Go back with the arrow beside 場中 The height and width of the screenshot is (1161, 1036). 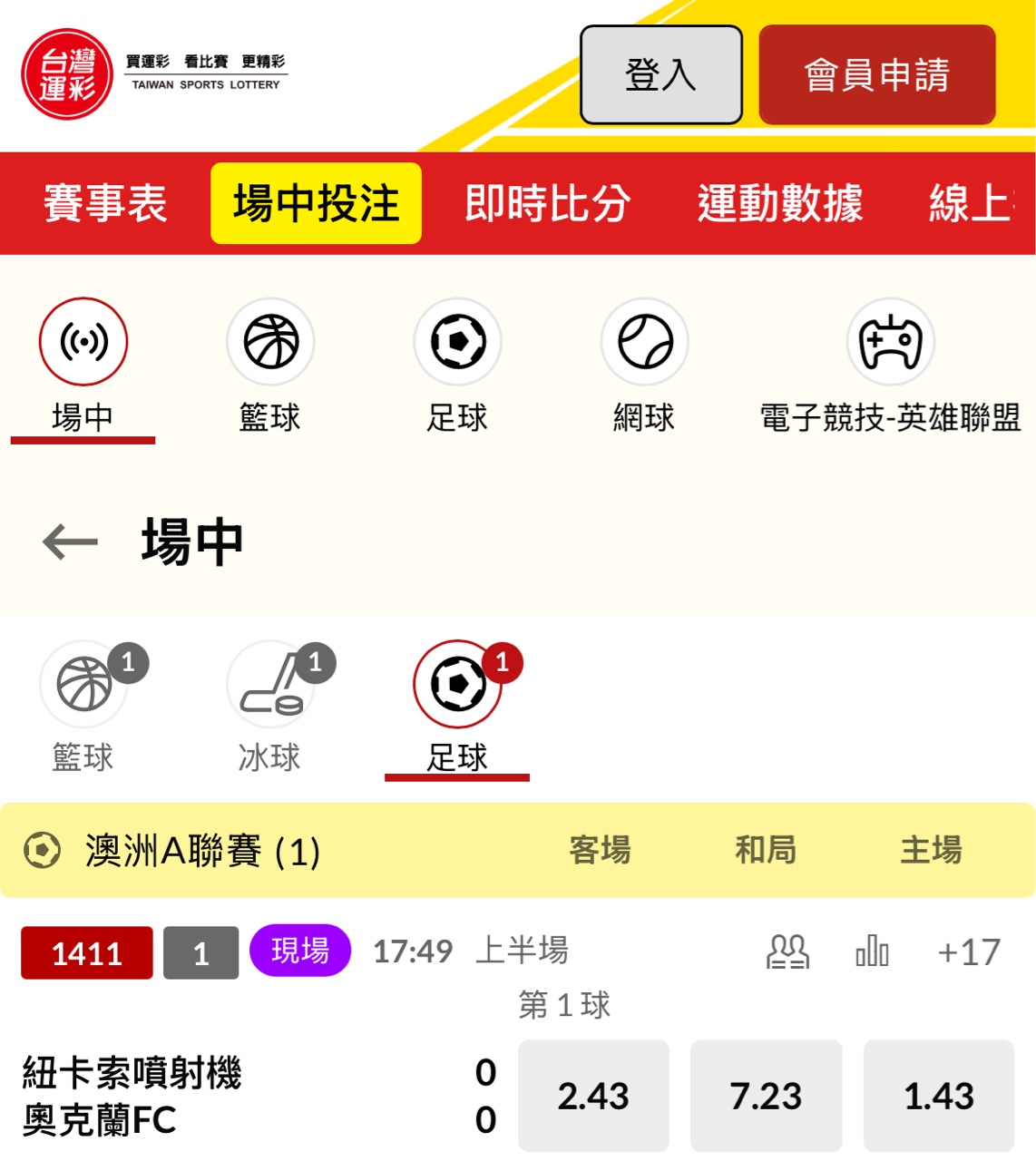pos(70,542)
